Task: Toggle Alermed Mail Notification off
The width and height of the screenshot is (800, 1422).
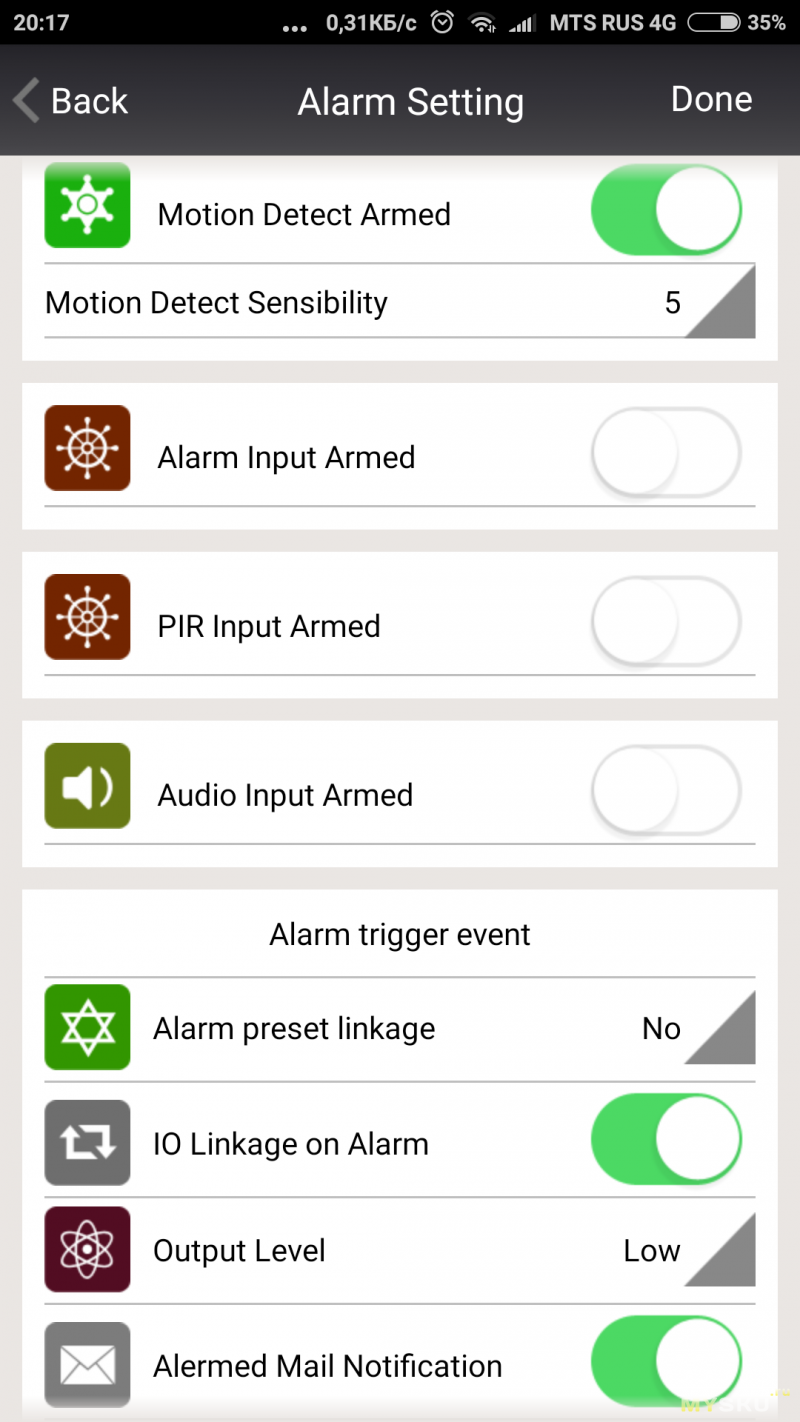Action: (x=666, y=1362)
